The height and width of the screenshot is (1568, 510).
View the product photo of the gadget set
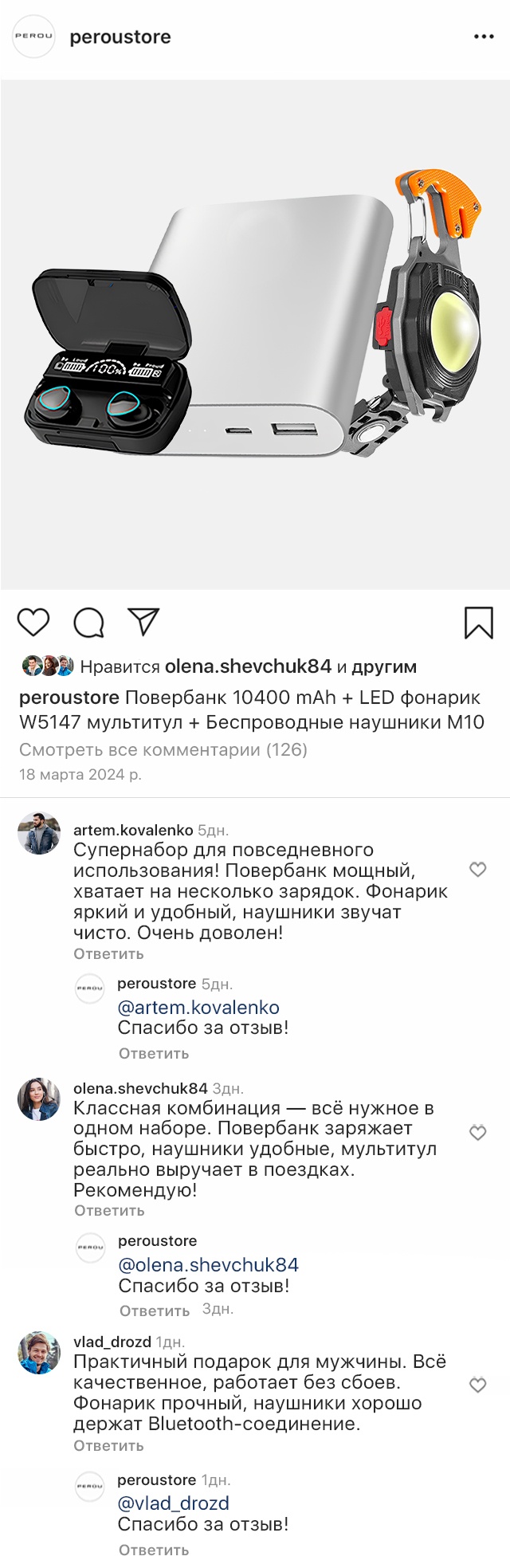tap(255, 335)
